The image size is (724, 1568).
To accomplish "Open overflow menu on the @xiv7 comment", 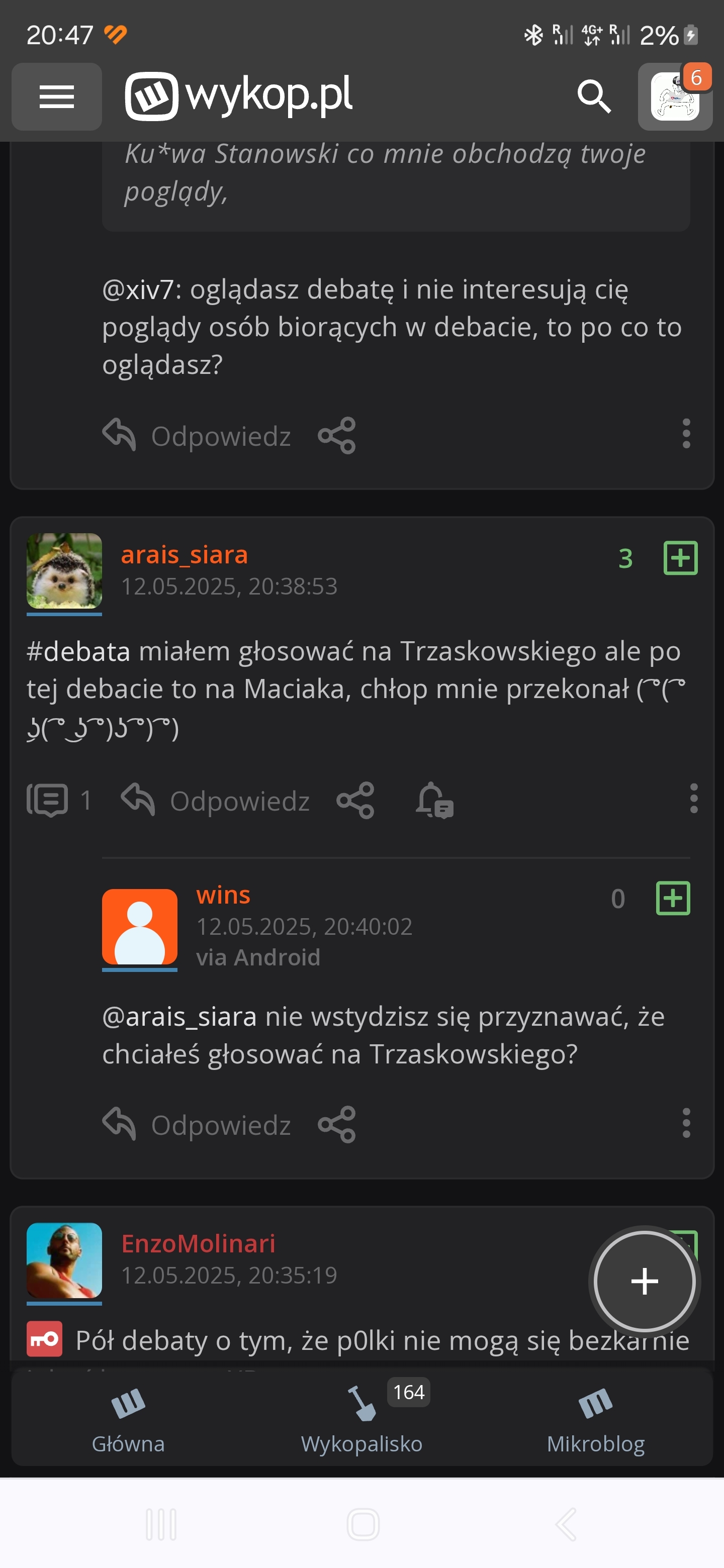I will pyautogui.click(x=686, y=434).
